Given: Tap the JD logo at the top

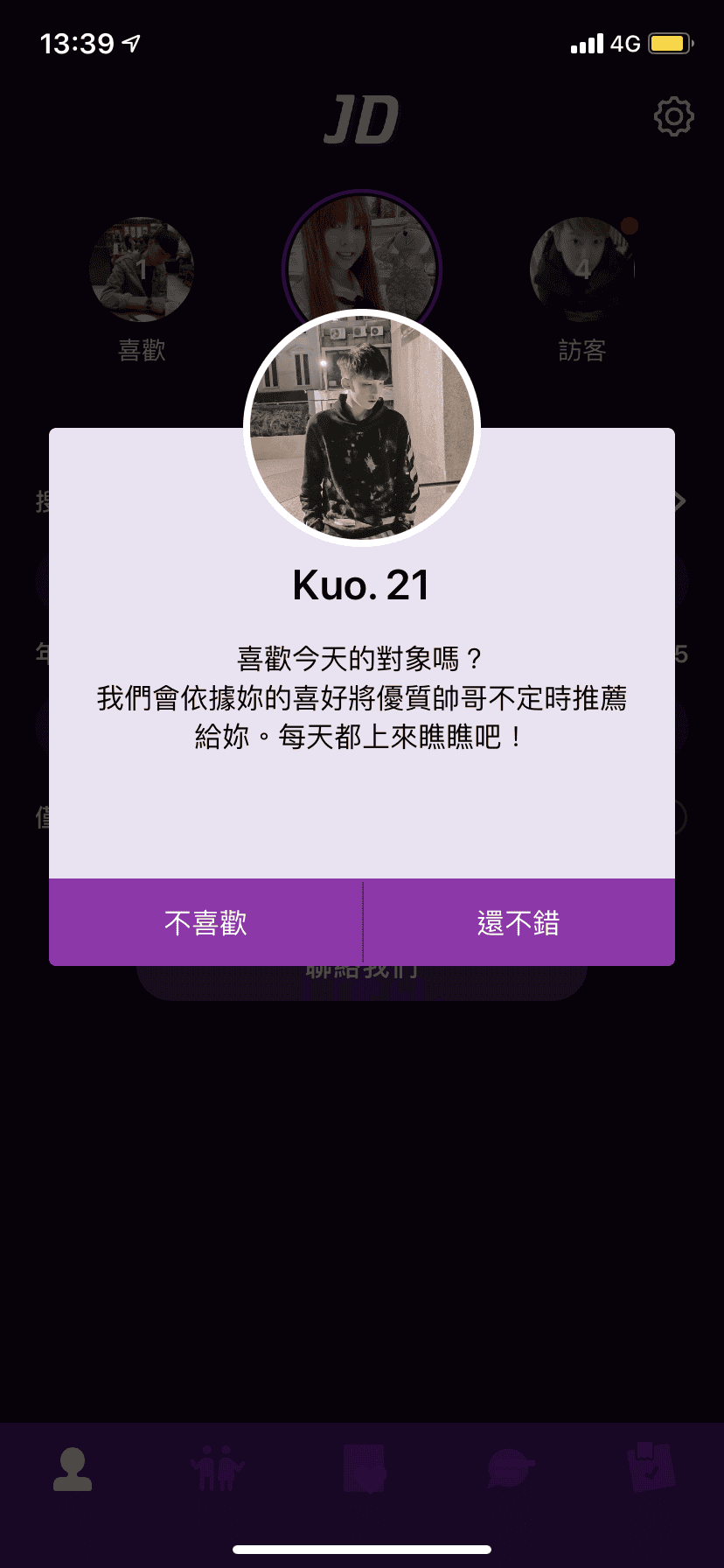Looking at the screenshot, I should point(362,118).
